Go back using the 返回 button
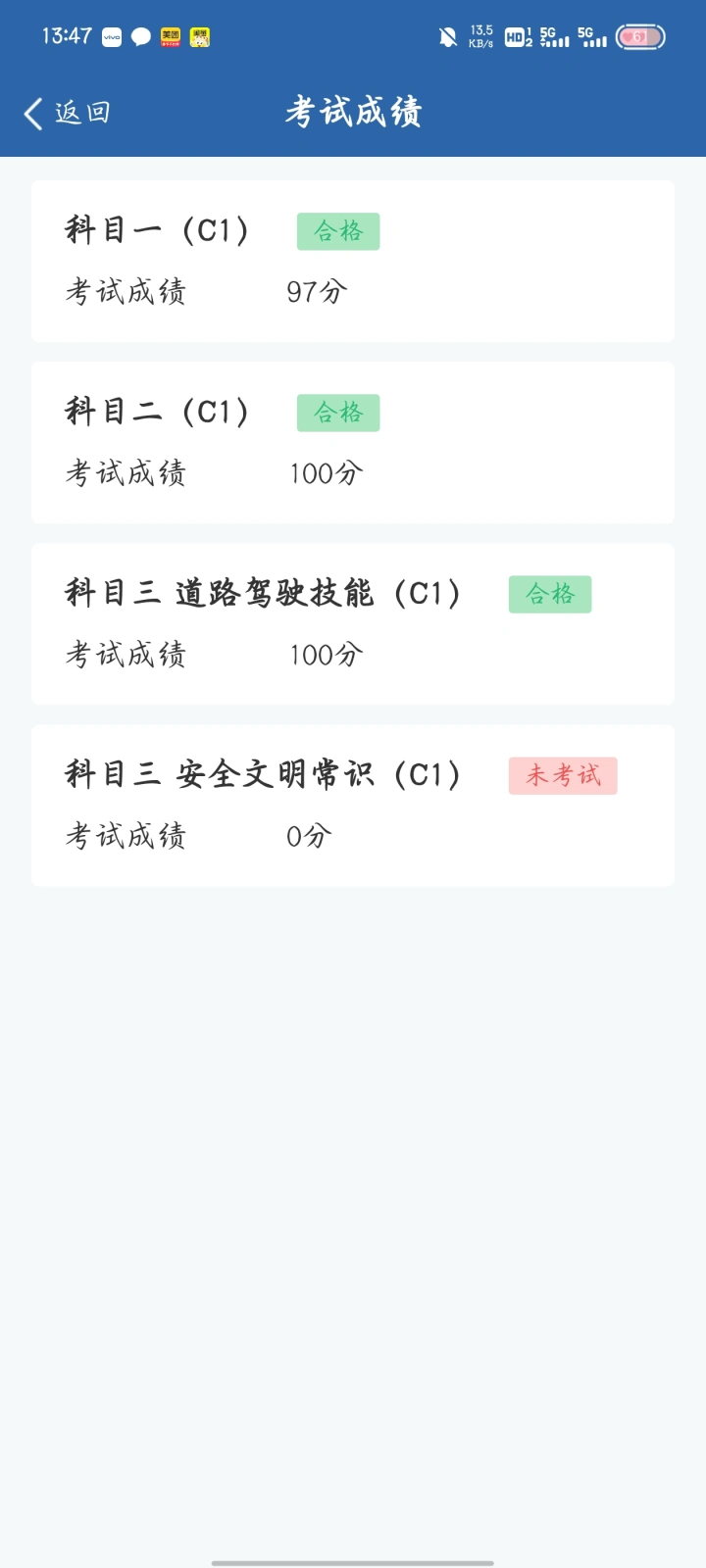The width and height of the screenshot is (706, 1568). [67, 113]
